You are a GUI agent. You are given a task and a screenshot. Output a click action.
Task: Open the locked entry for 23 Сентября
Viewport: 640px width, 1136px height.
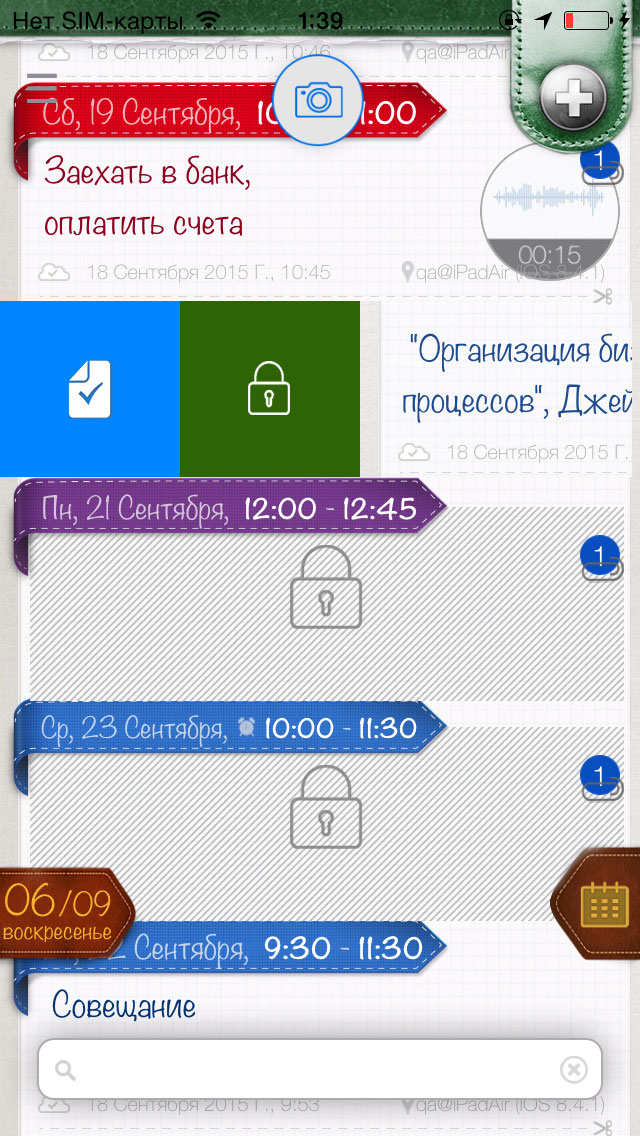[326, 824]
